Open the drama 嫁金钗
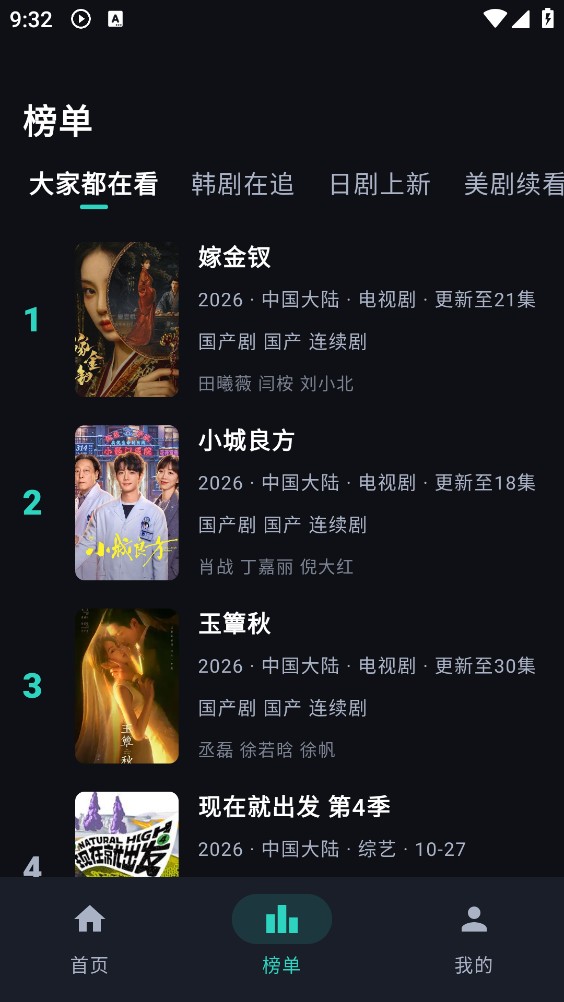The height and width of the screenshot is (1002, 564). [x=282, y=320]
